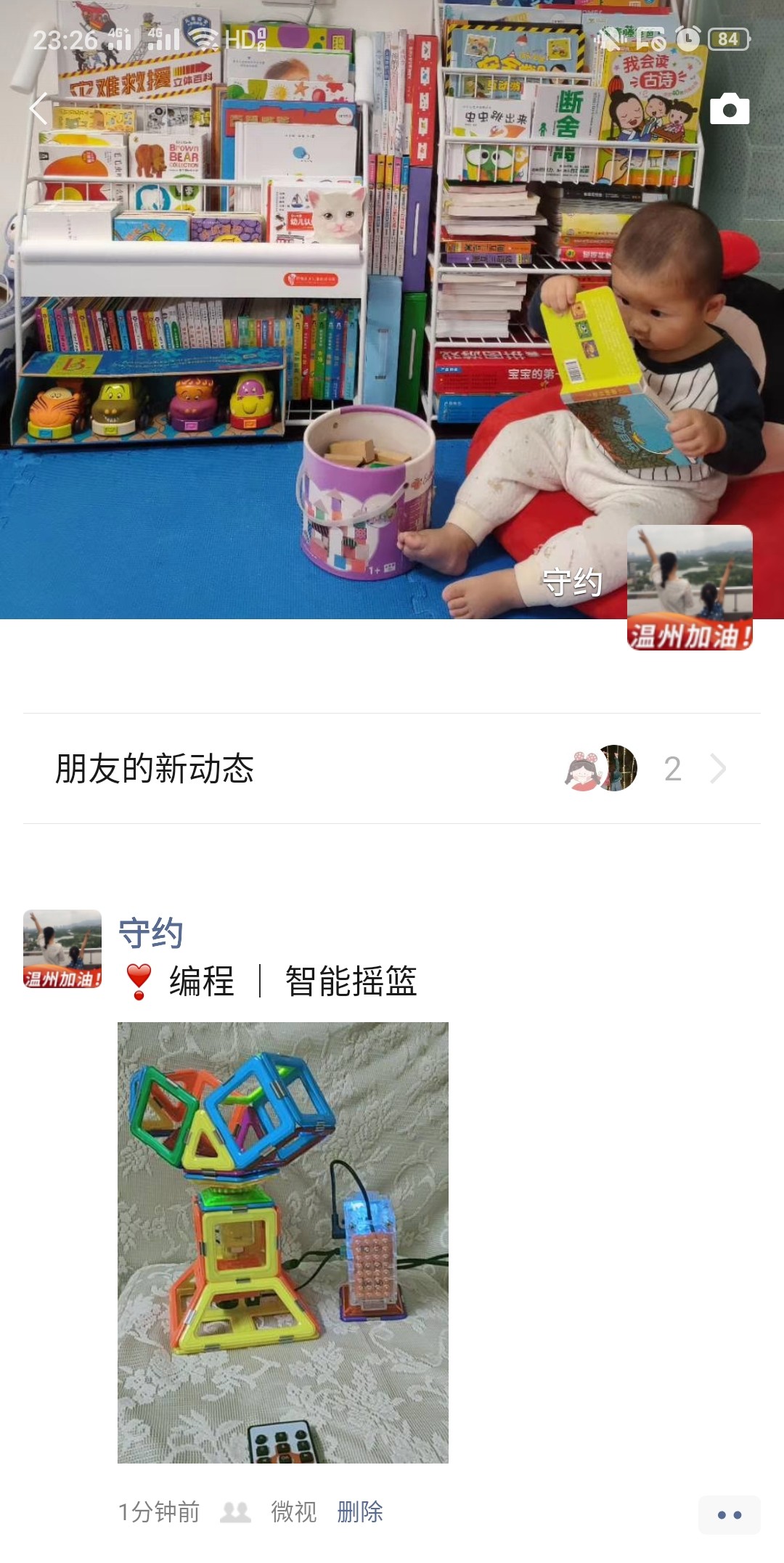Open 朋友的新动态 notifications row
784x1563 pixels.
392,768
